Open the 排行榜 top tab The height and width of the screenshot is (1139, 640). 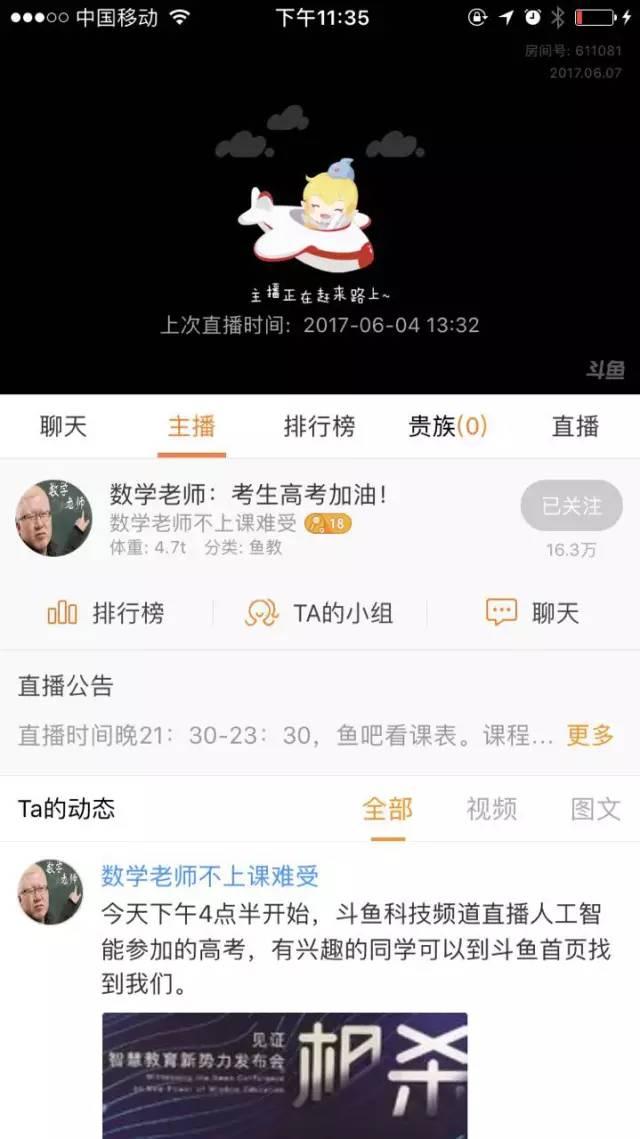pyautogui.click(x=319, y=427)
